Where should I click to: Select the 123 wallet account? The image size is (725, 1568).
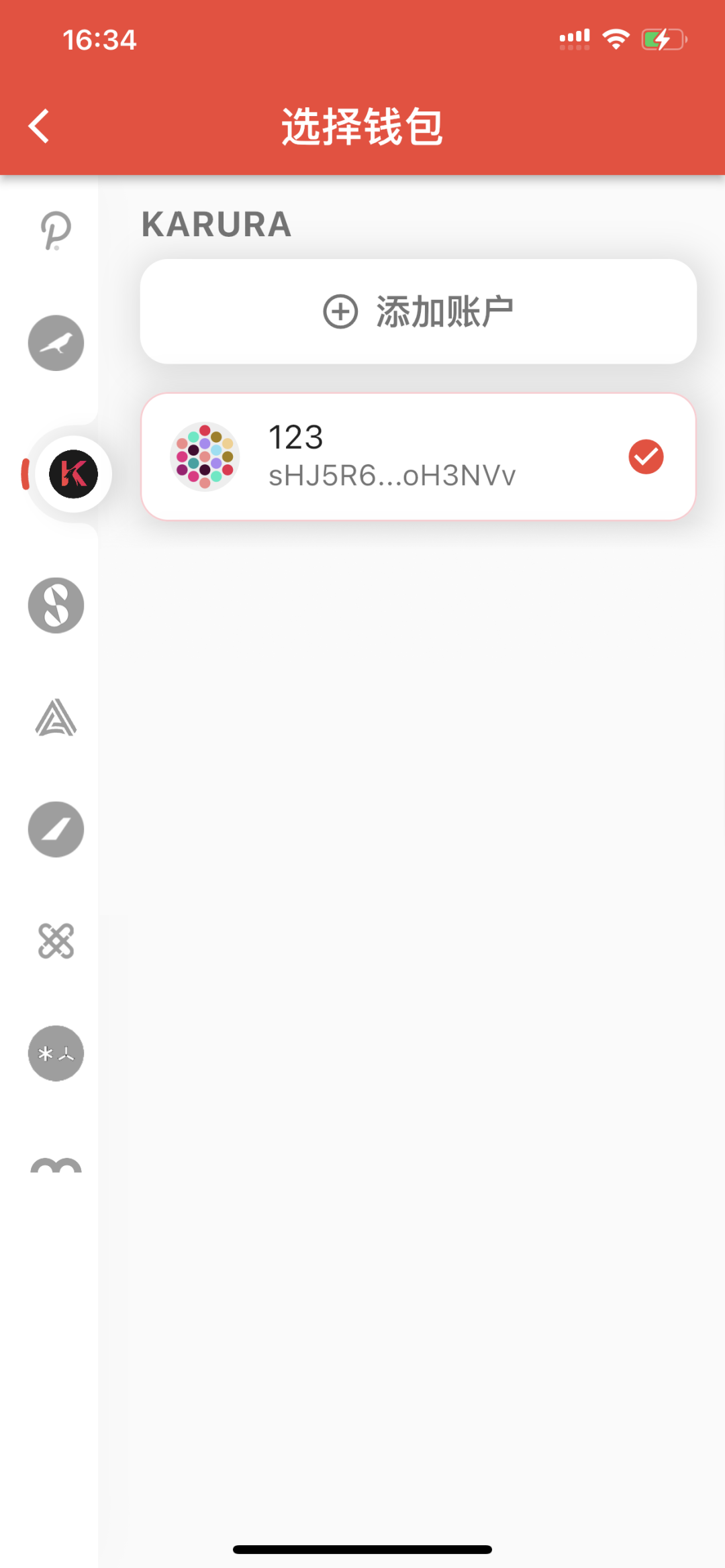click(x=418, y=456)
